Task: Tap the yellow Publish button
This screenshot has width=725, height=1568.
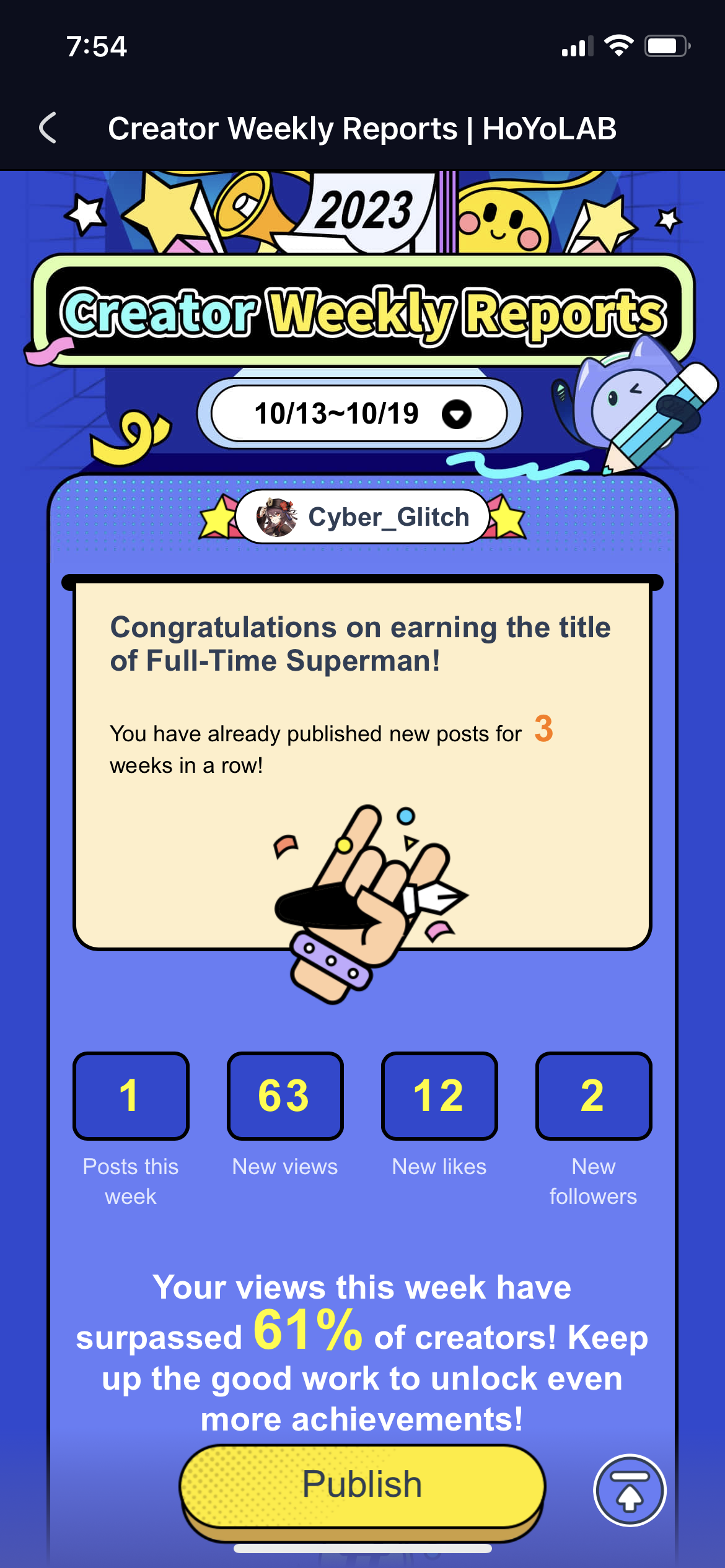Action: pos(362,1485)
